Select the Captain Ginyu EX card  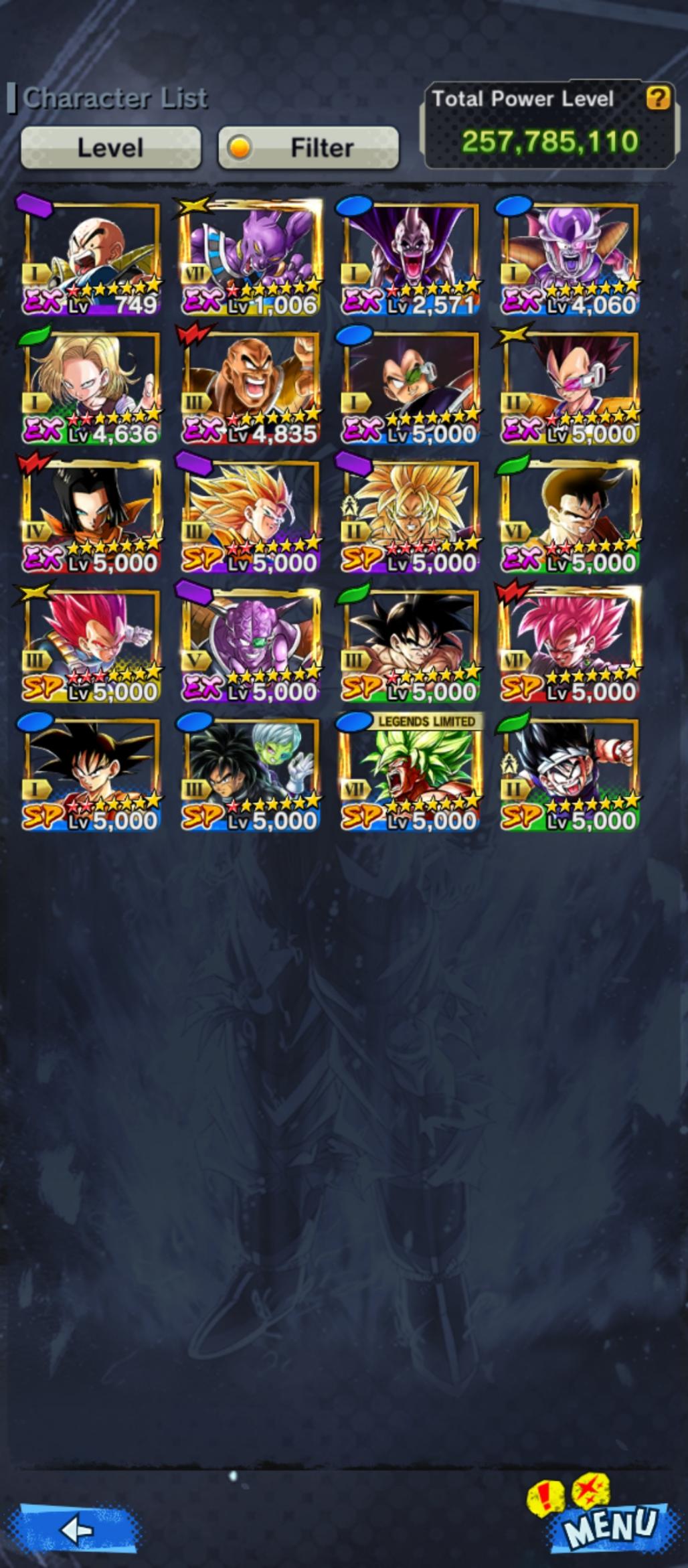251,645
